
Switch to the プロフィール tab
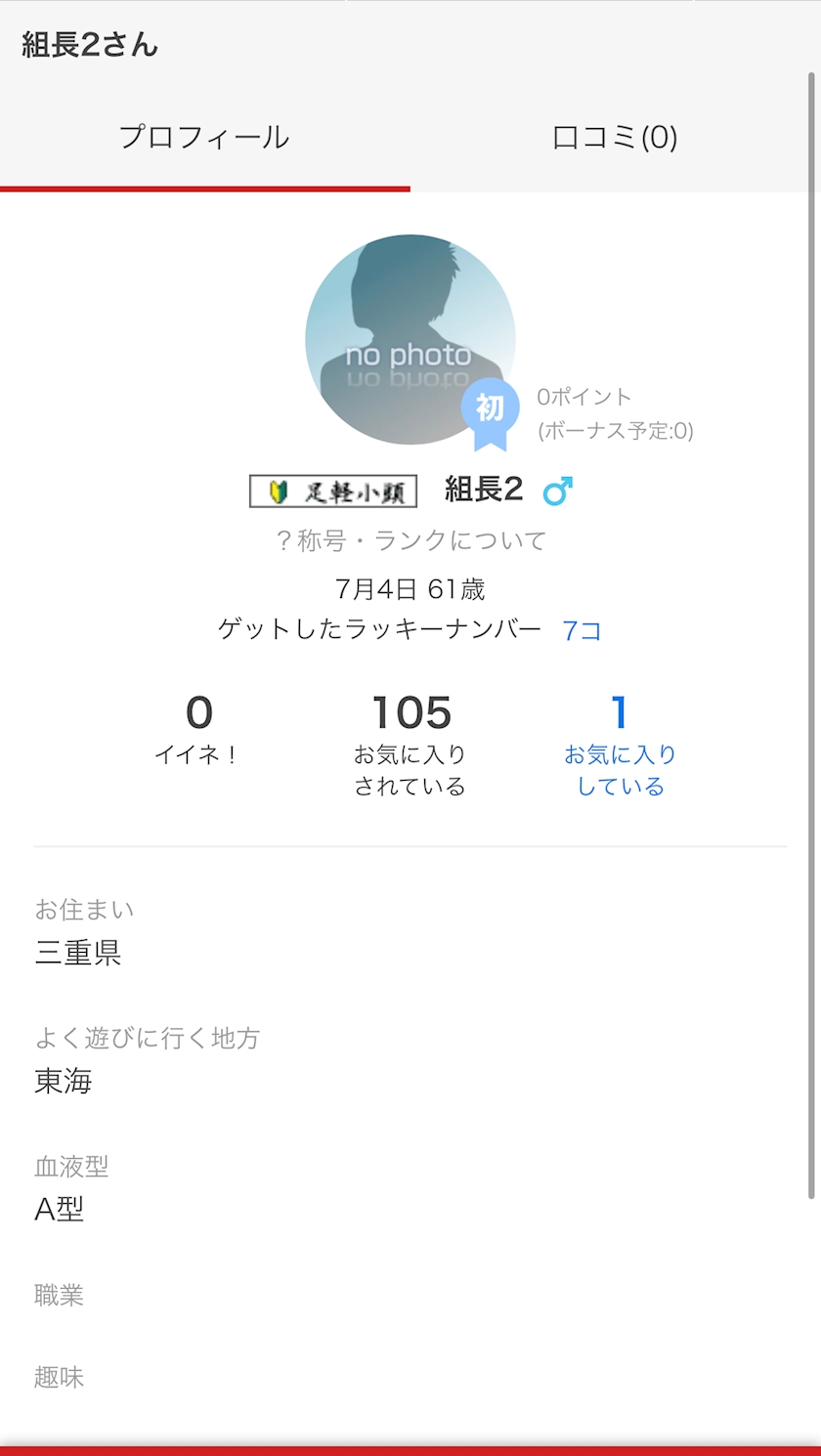pos(204,138)
